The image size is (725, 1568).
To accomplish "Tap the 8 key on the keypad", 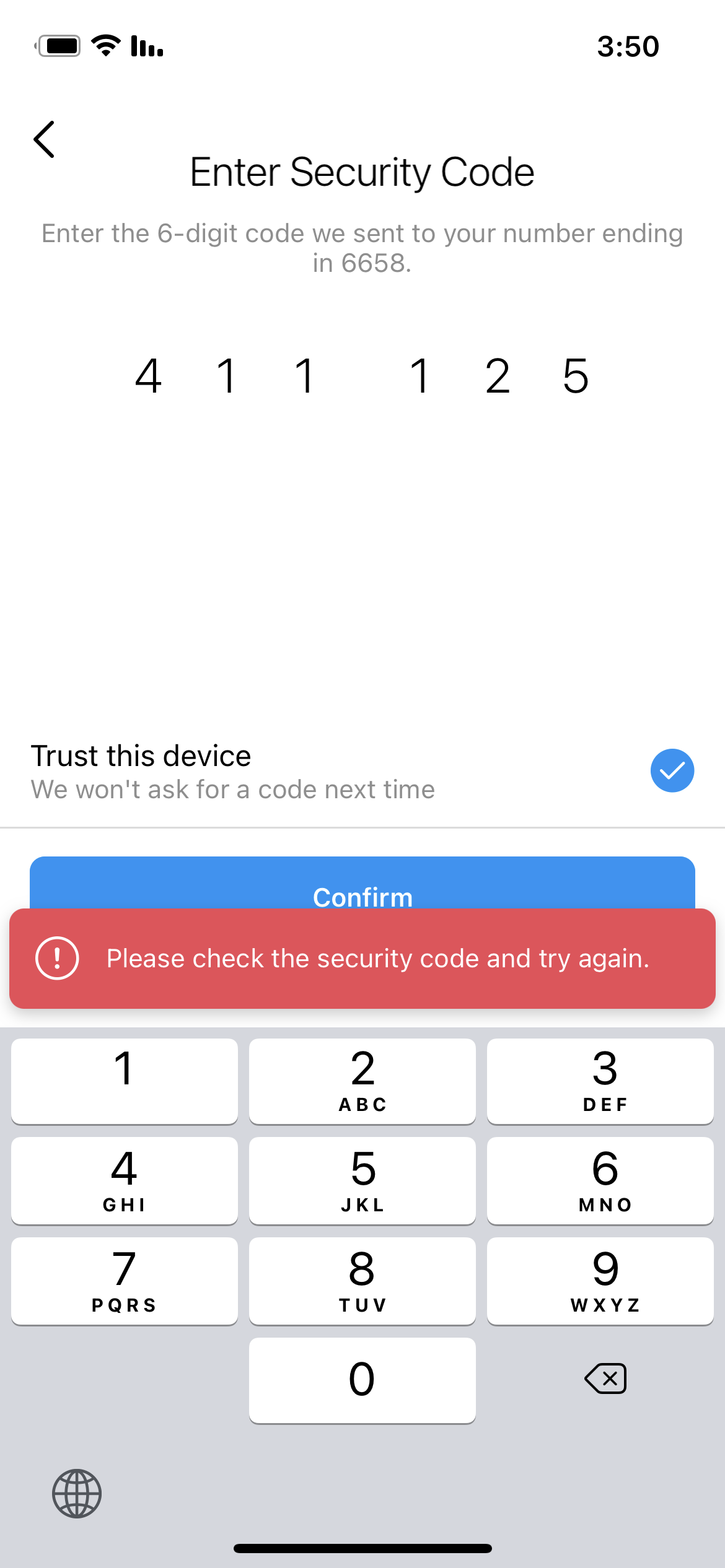I will (x=362, y=1281).
